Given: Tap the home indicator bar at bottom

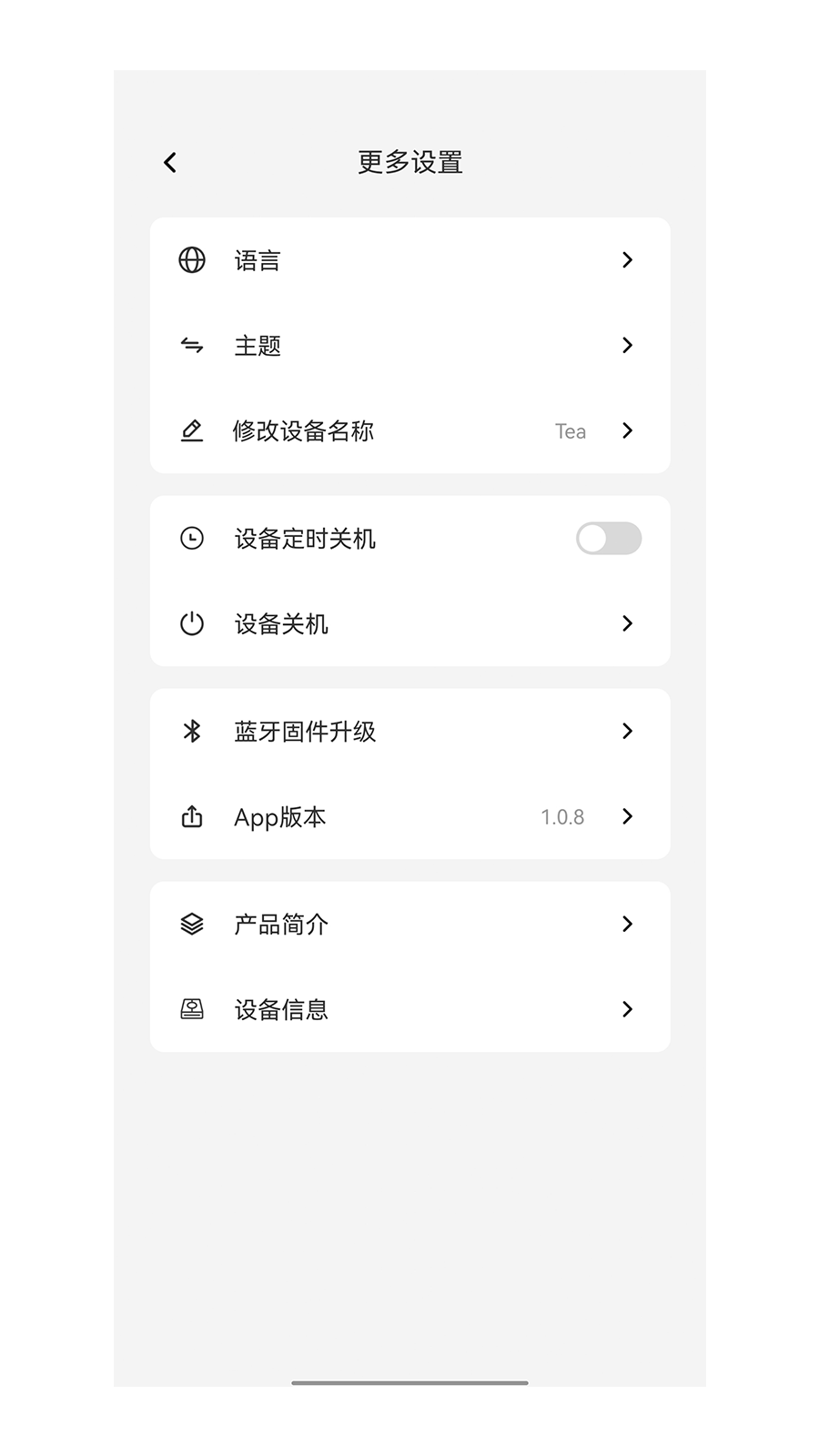Looking at the screenshot, I should coord(409,1383).
